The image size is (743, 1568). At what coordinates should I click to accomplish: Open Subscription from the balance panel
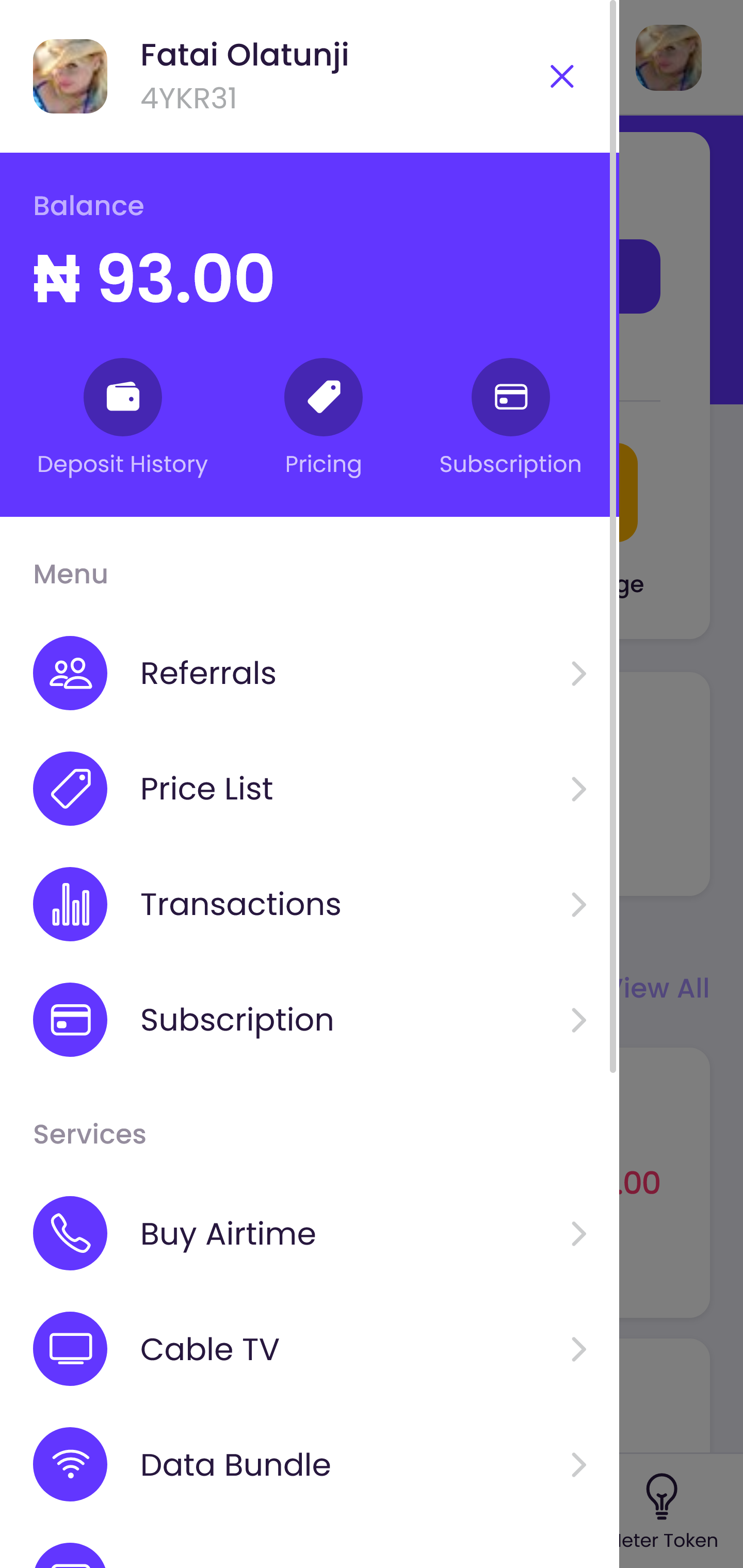(x=510, y=398)
